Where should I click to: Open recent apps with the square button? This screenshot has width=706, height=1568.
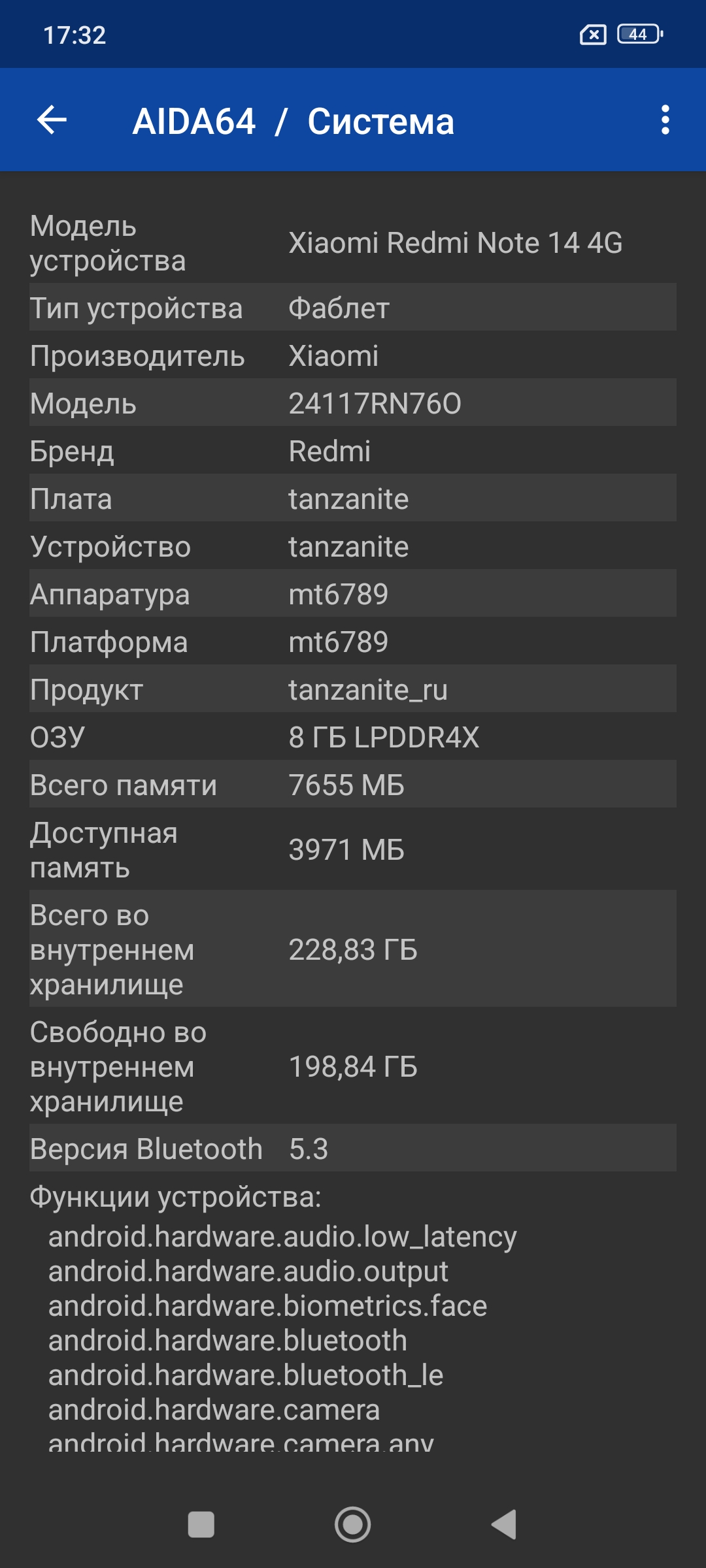[201, 1525]
